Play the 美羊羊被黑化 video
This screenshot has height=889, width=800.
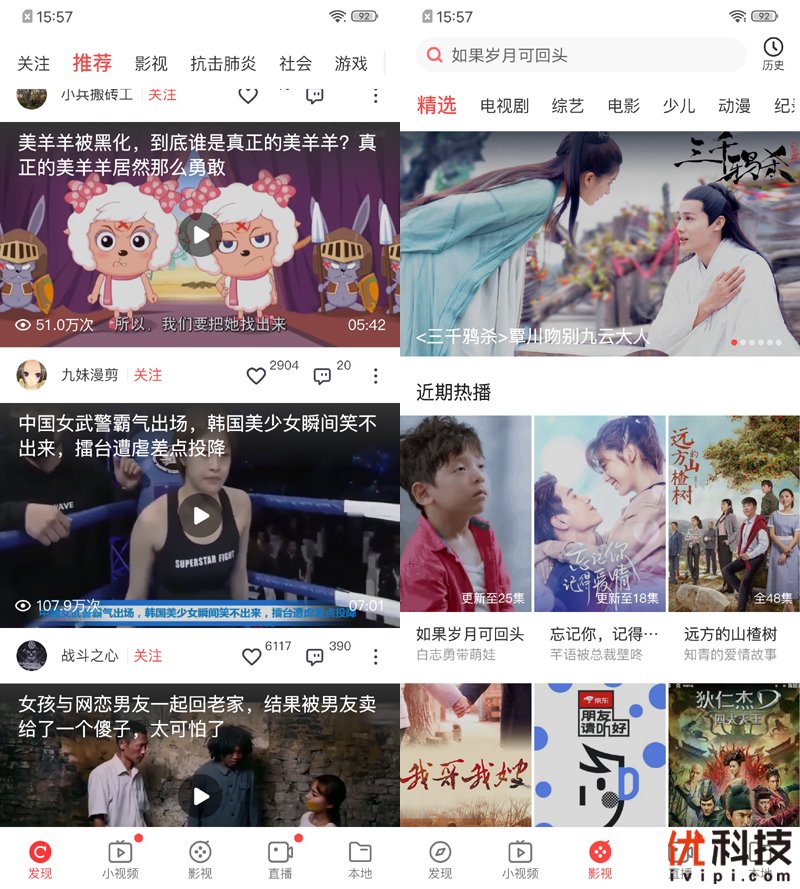pos(200,235)
